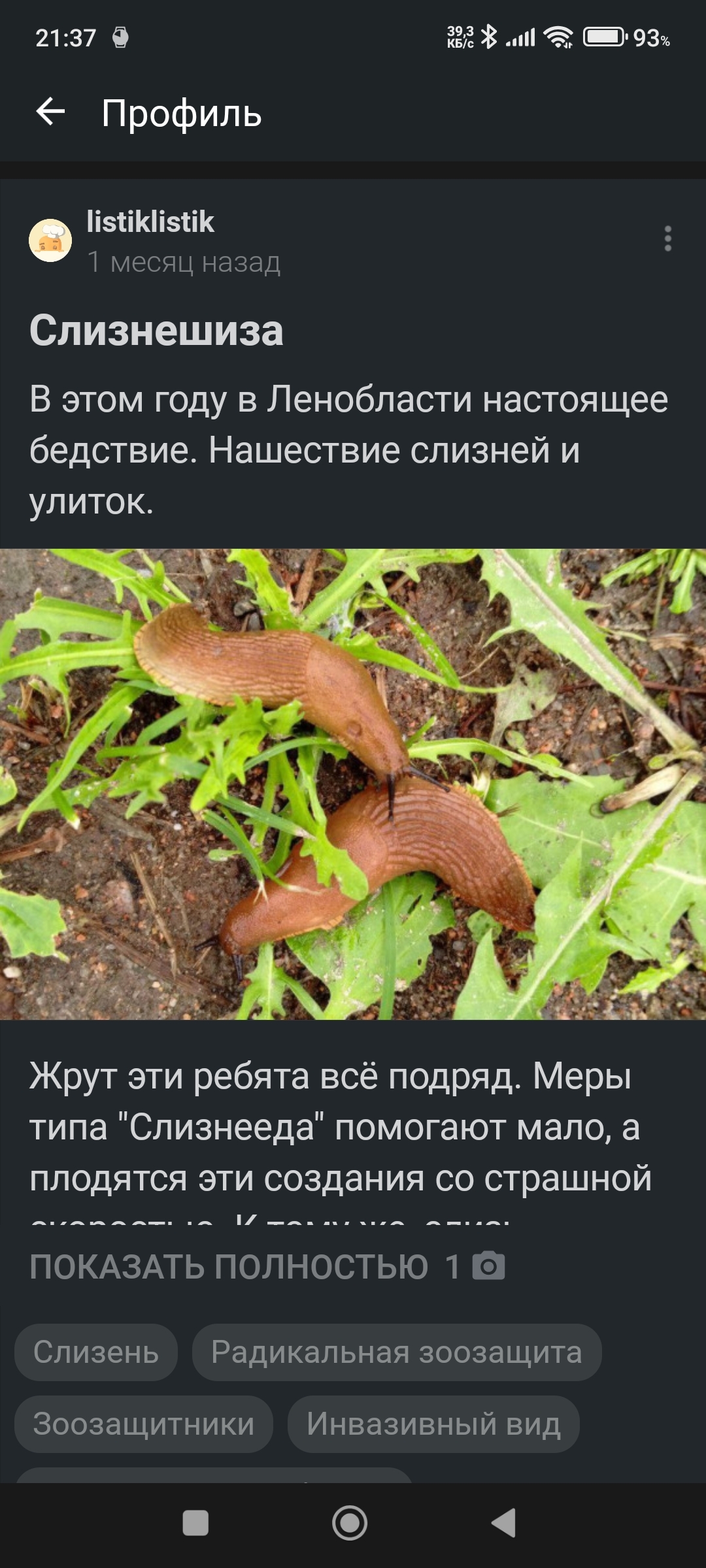The image size is (706, 1568).
Task: Open the author name listiklistik
Action: 150,222
